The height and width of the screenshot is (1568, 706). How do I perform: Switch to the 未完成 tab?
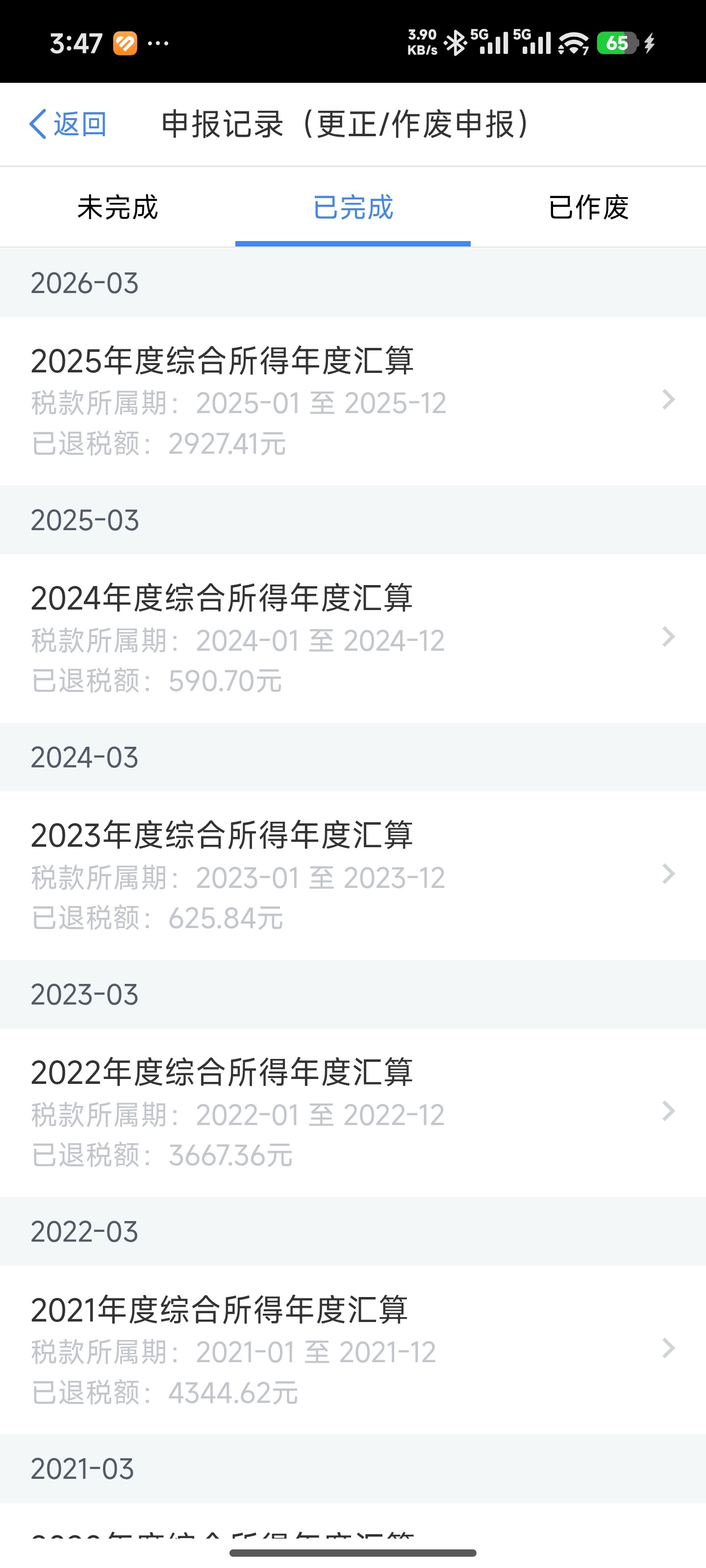click(x=118, y=207)
